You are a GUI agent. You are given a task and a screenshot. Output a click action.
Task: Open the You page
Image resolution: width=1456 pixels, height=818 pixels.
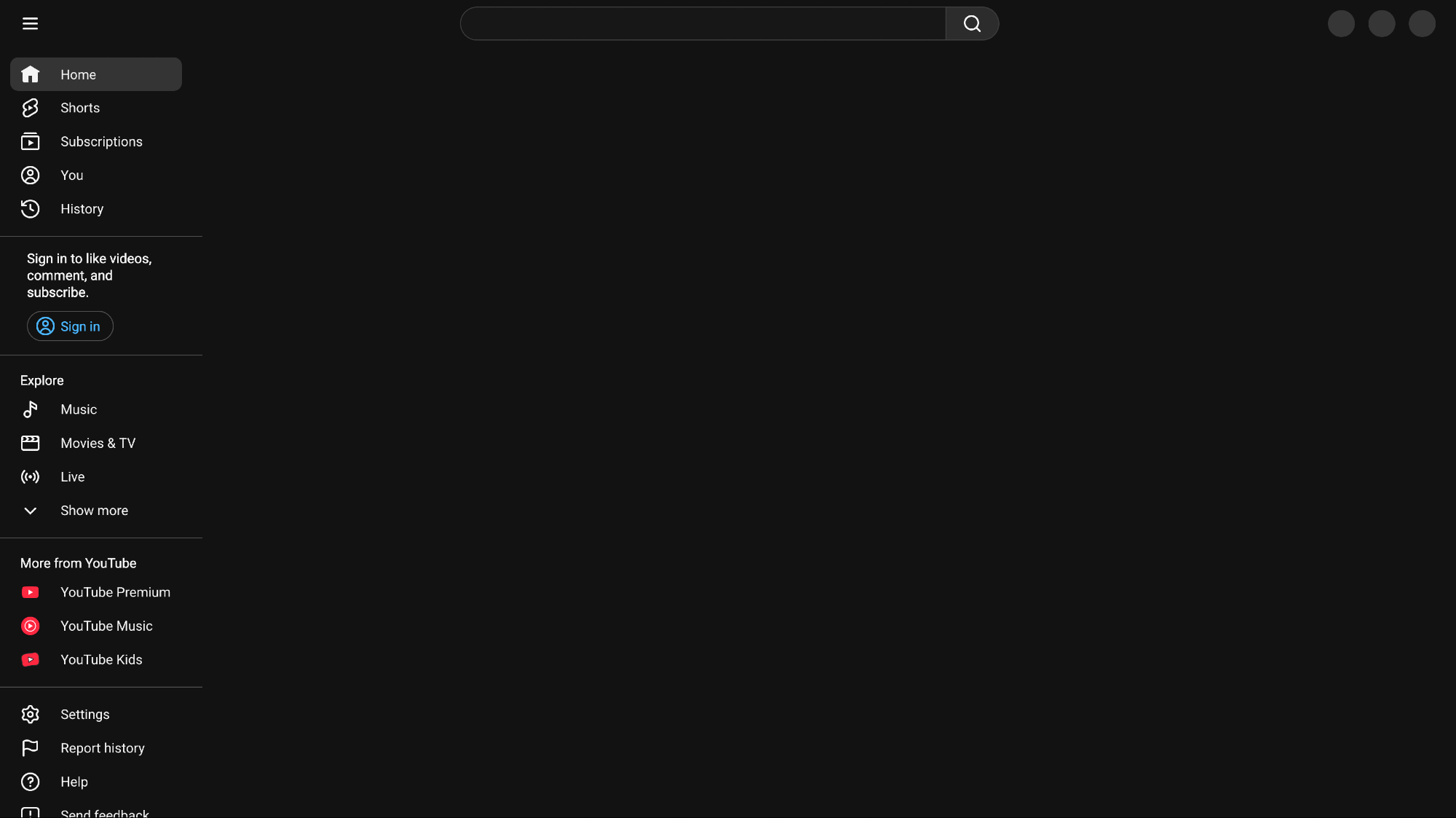[x=95, y=175]
